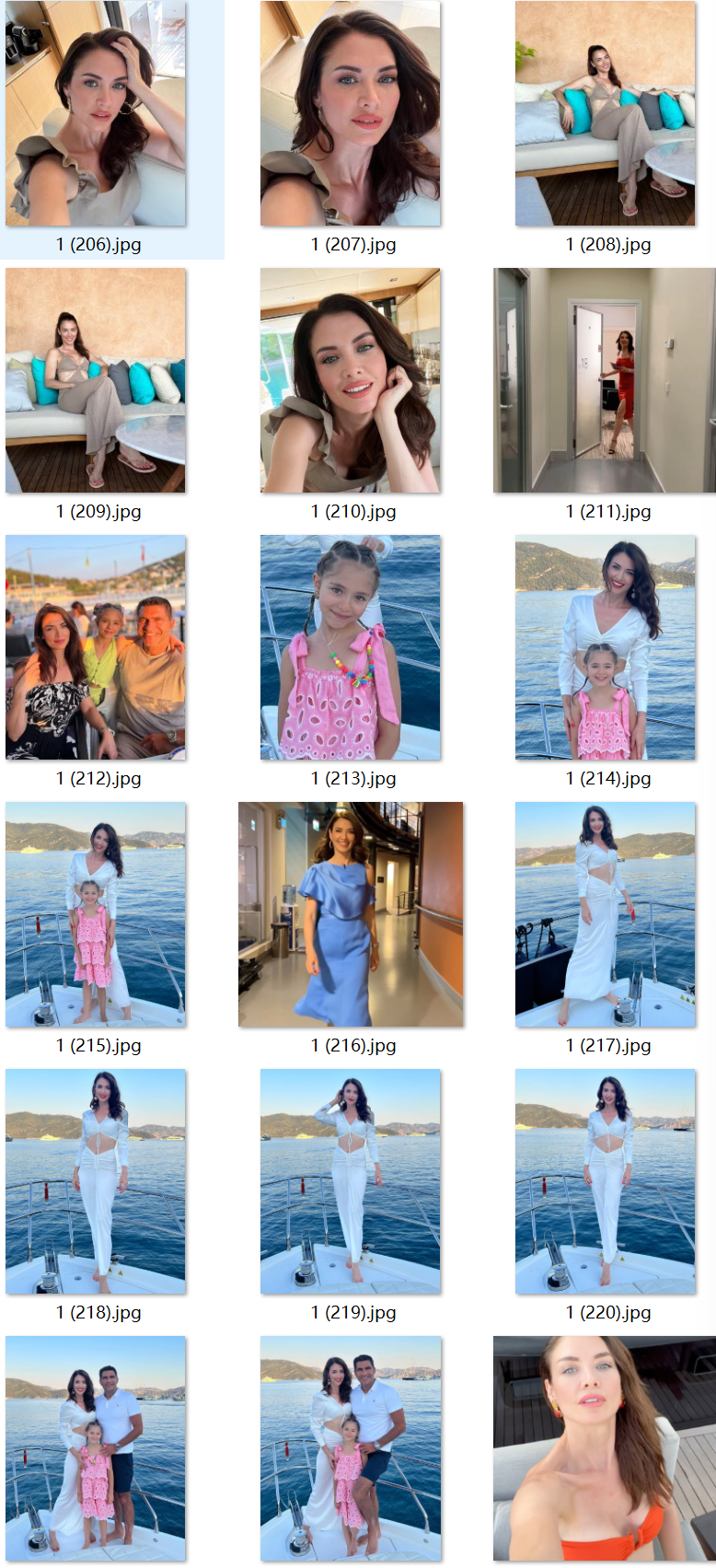
Task: Open image 1 (220).jpg
Action: pos(605,1181)
